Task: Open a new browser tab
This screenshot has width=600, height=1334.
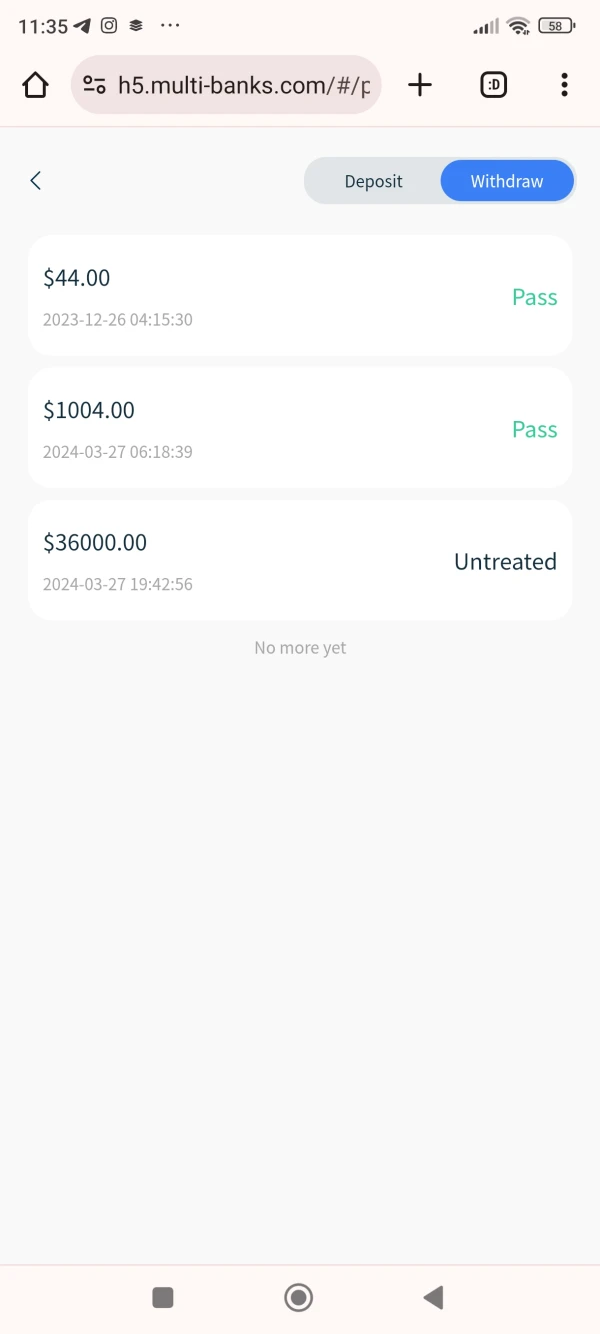Action: [420, 85]
